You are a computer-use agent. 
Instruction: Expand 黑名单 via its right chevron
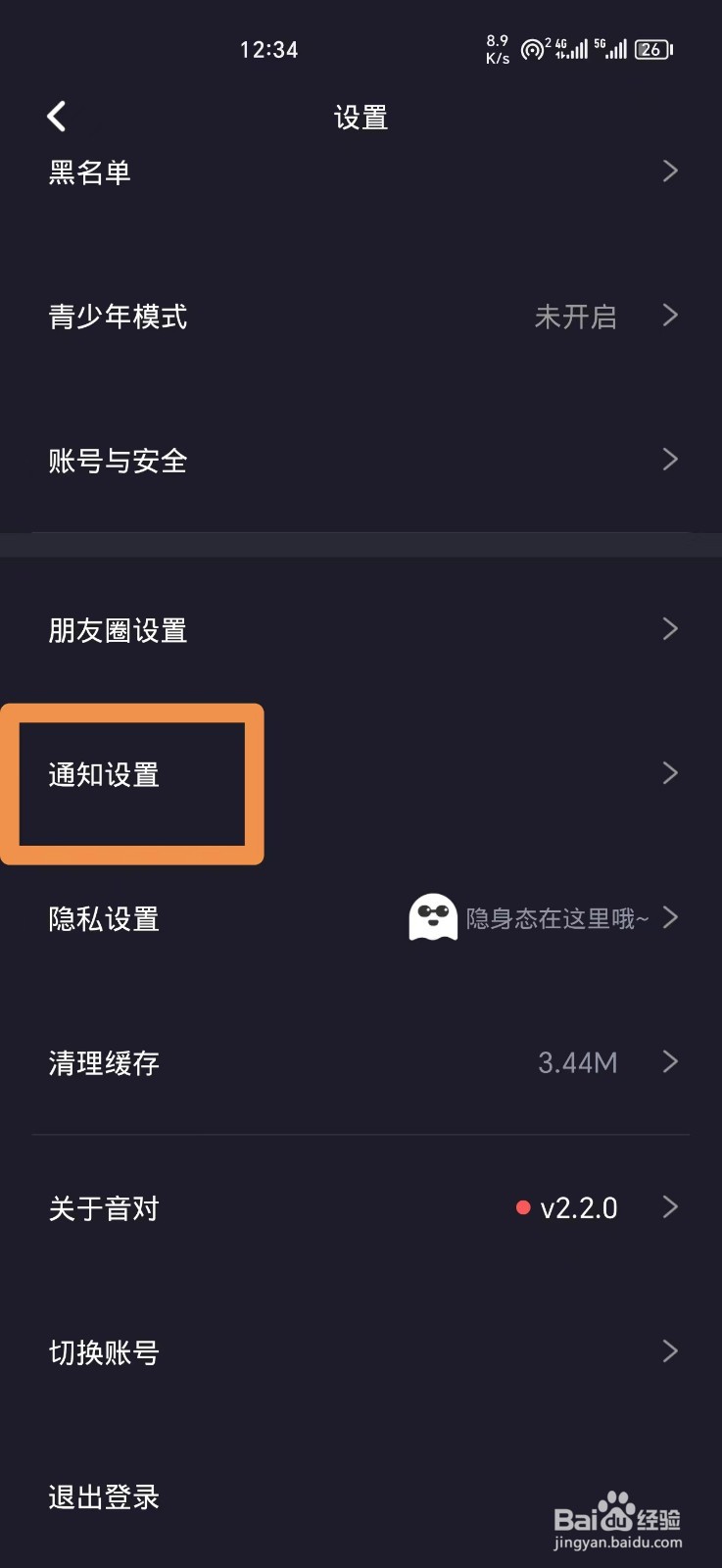[x=670, y=171]
